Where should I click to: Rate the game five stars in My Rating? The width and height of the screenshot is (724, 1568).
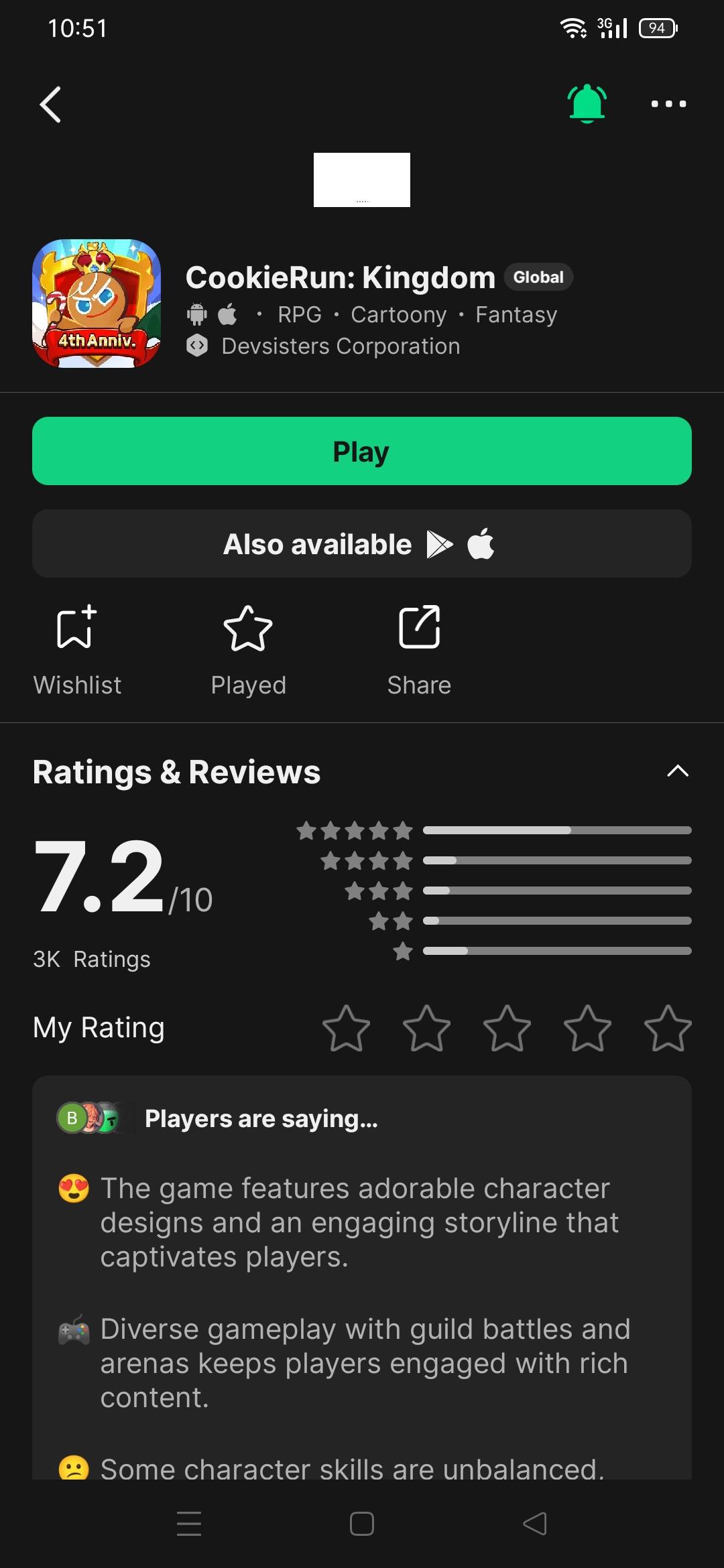[667, 1028]
